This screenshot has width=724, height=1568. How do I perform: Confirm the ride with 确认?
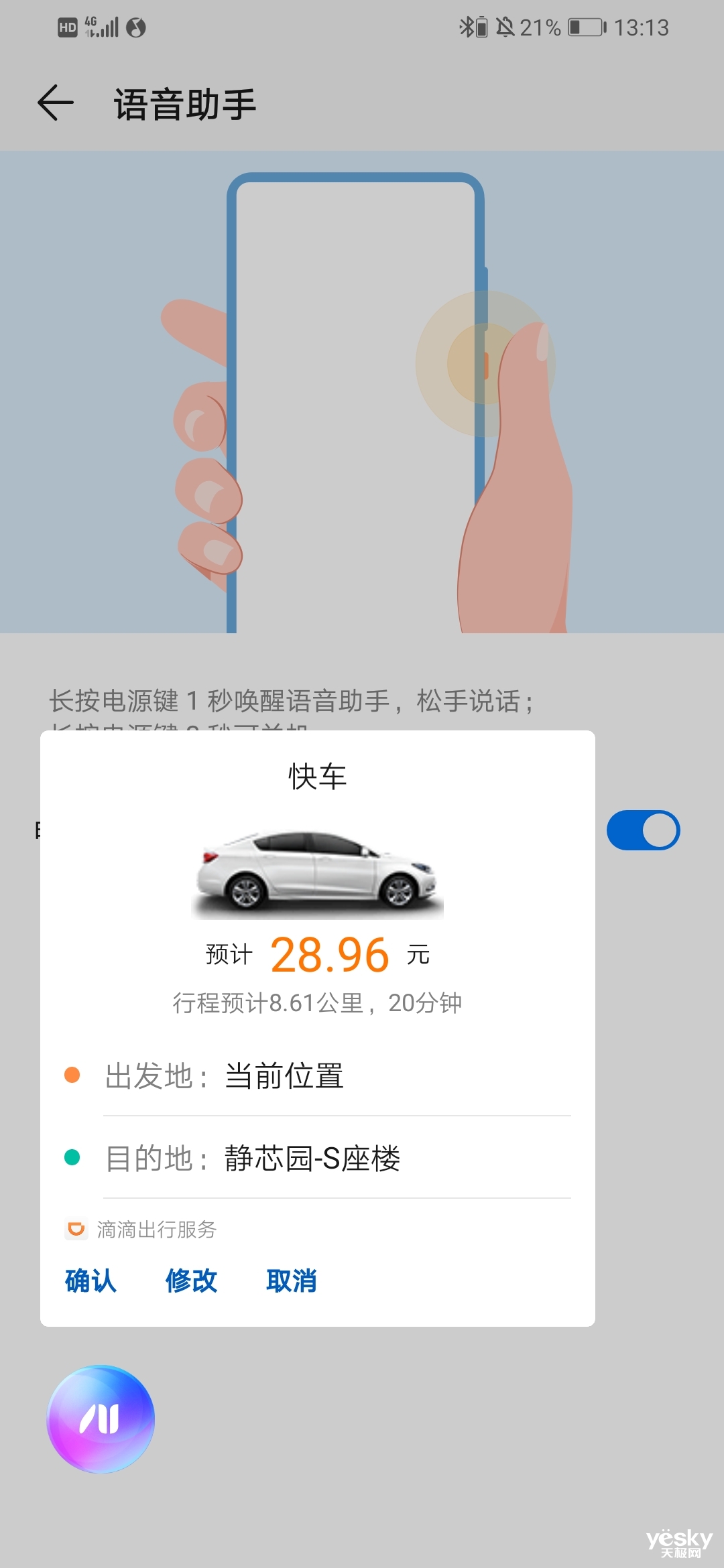pyautogui.click(x=90, y=1281)
